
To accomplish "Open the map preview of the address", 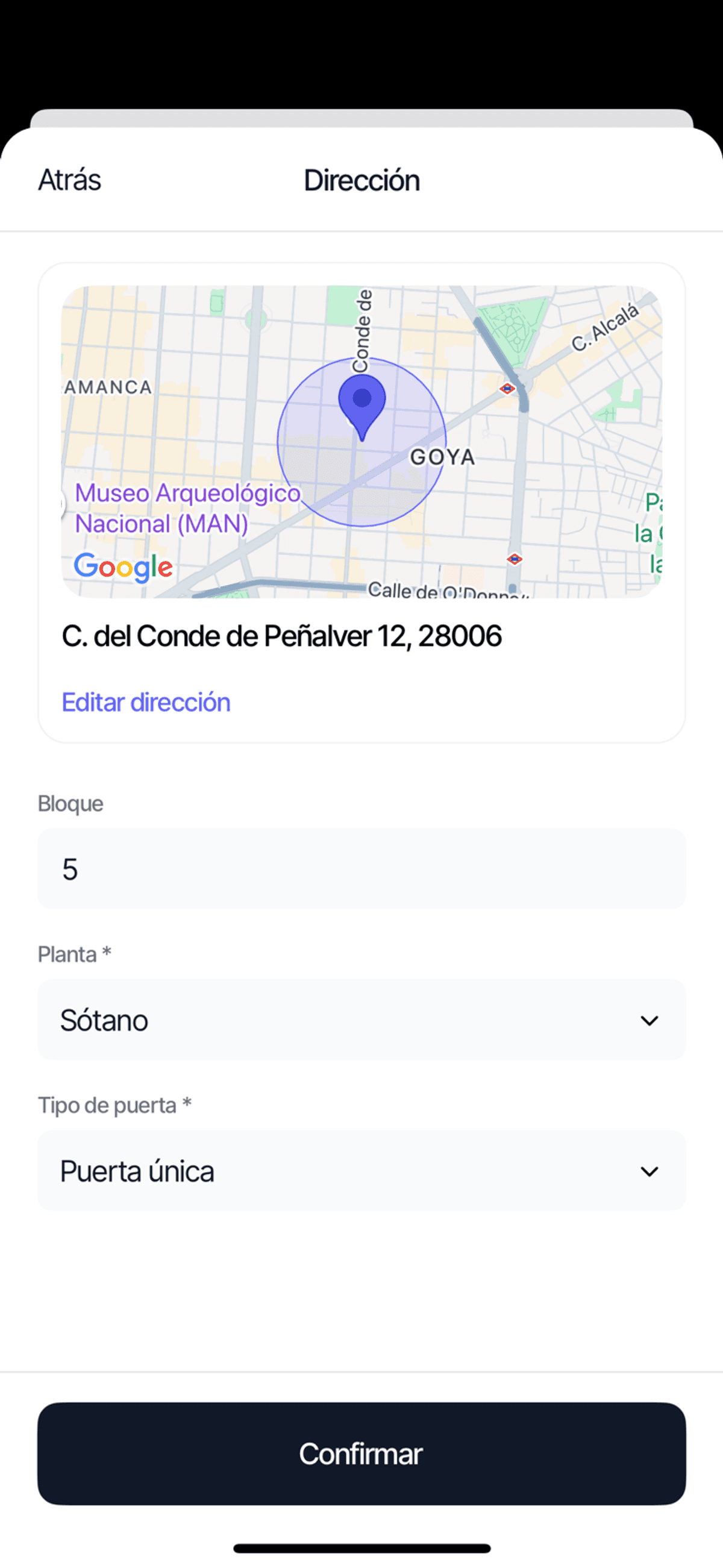I will click(x=361, y=442).
